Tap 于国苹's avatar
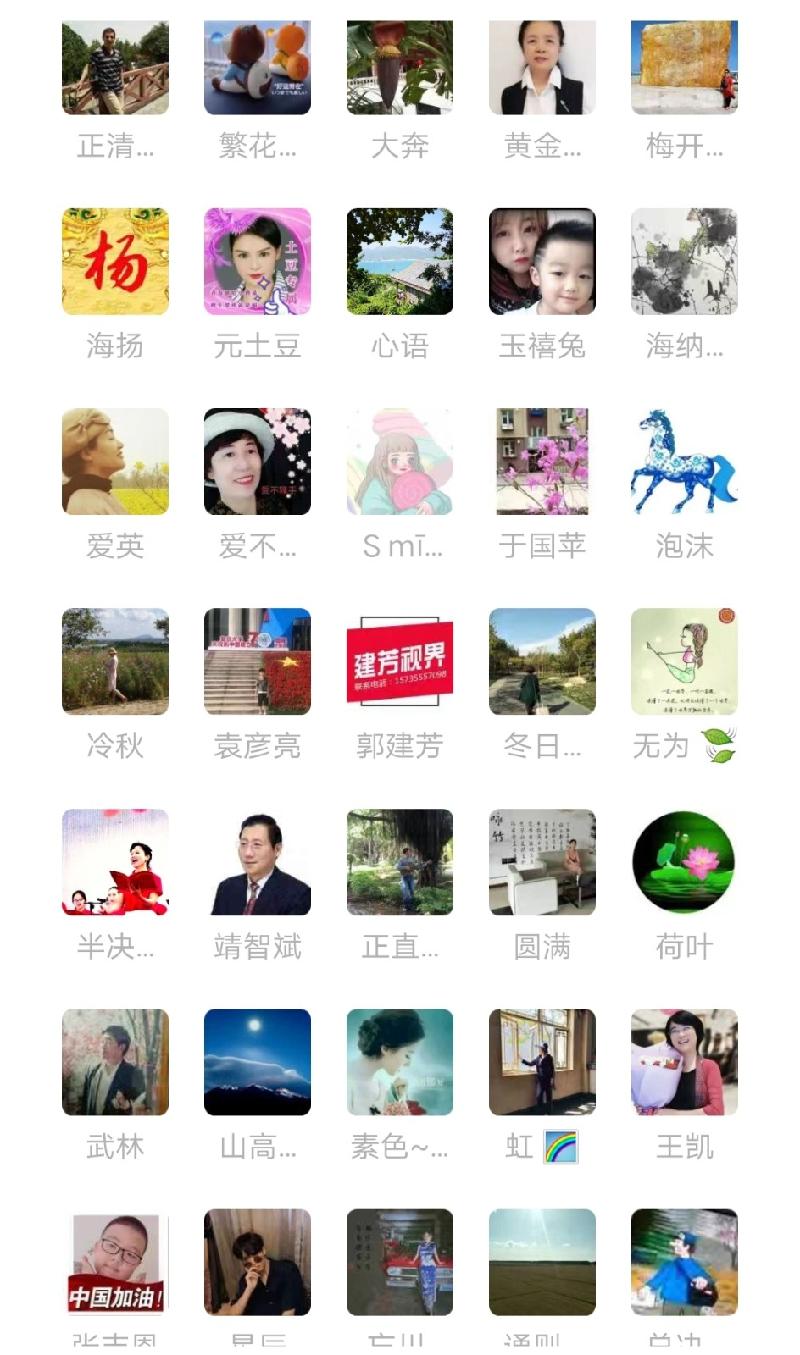 (x=542, y=462)
